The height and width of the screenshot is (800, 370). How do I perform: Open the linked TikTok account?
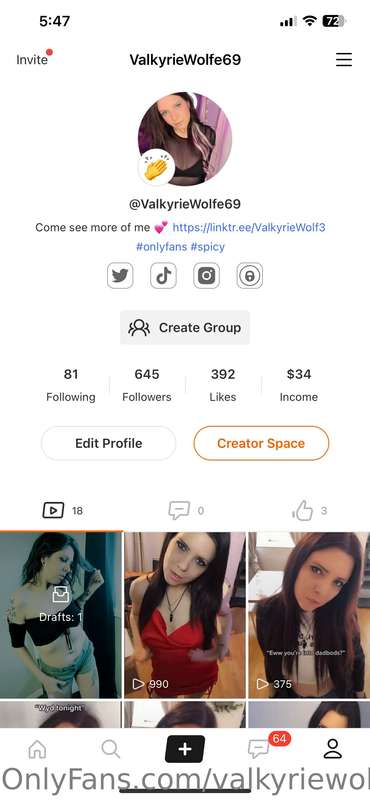click(163, 276)
